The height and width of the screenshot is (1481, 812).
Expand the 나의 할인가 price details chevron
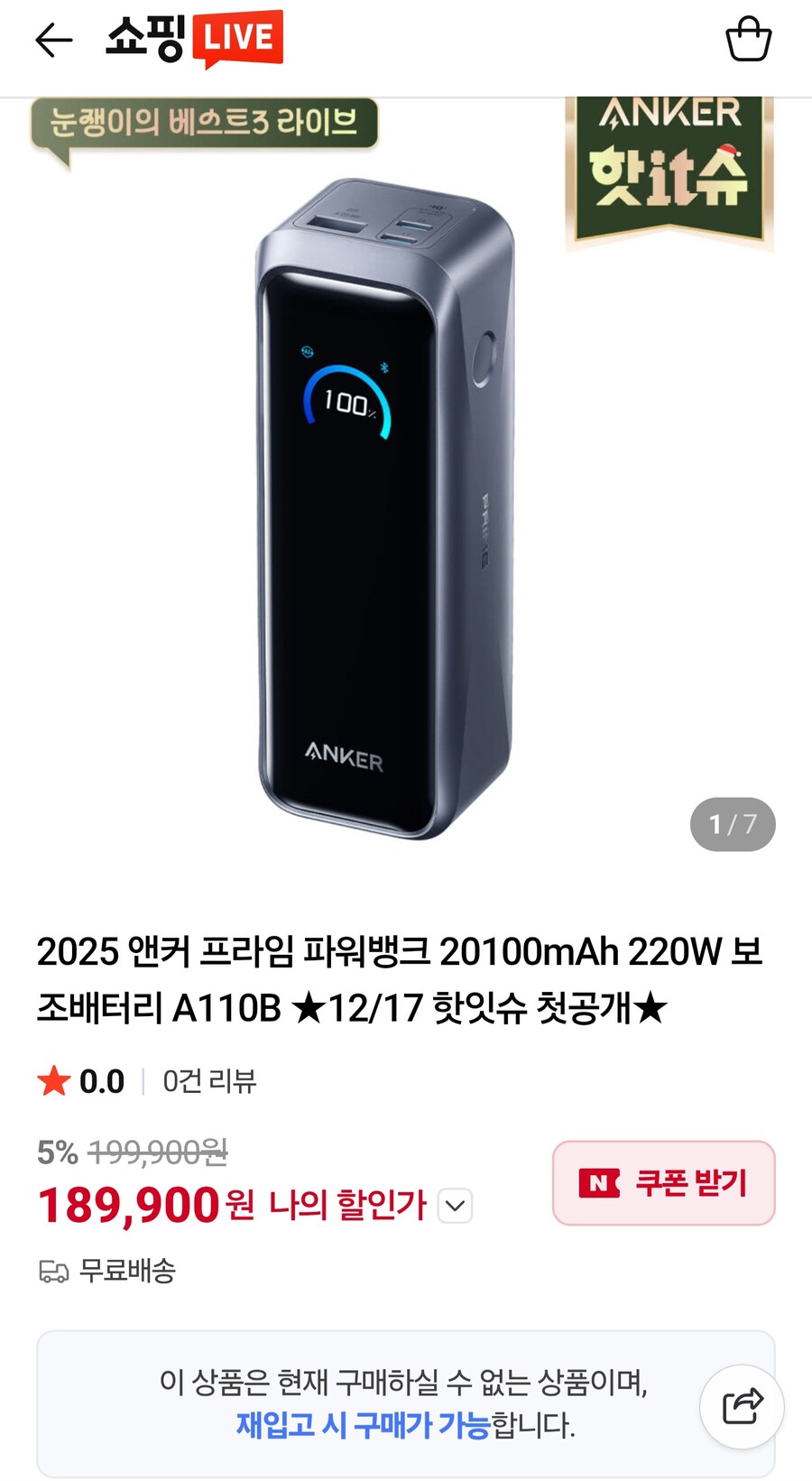pos(457,1205)
